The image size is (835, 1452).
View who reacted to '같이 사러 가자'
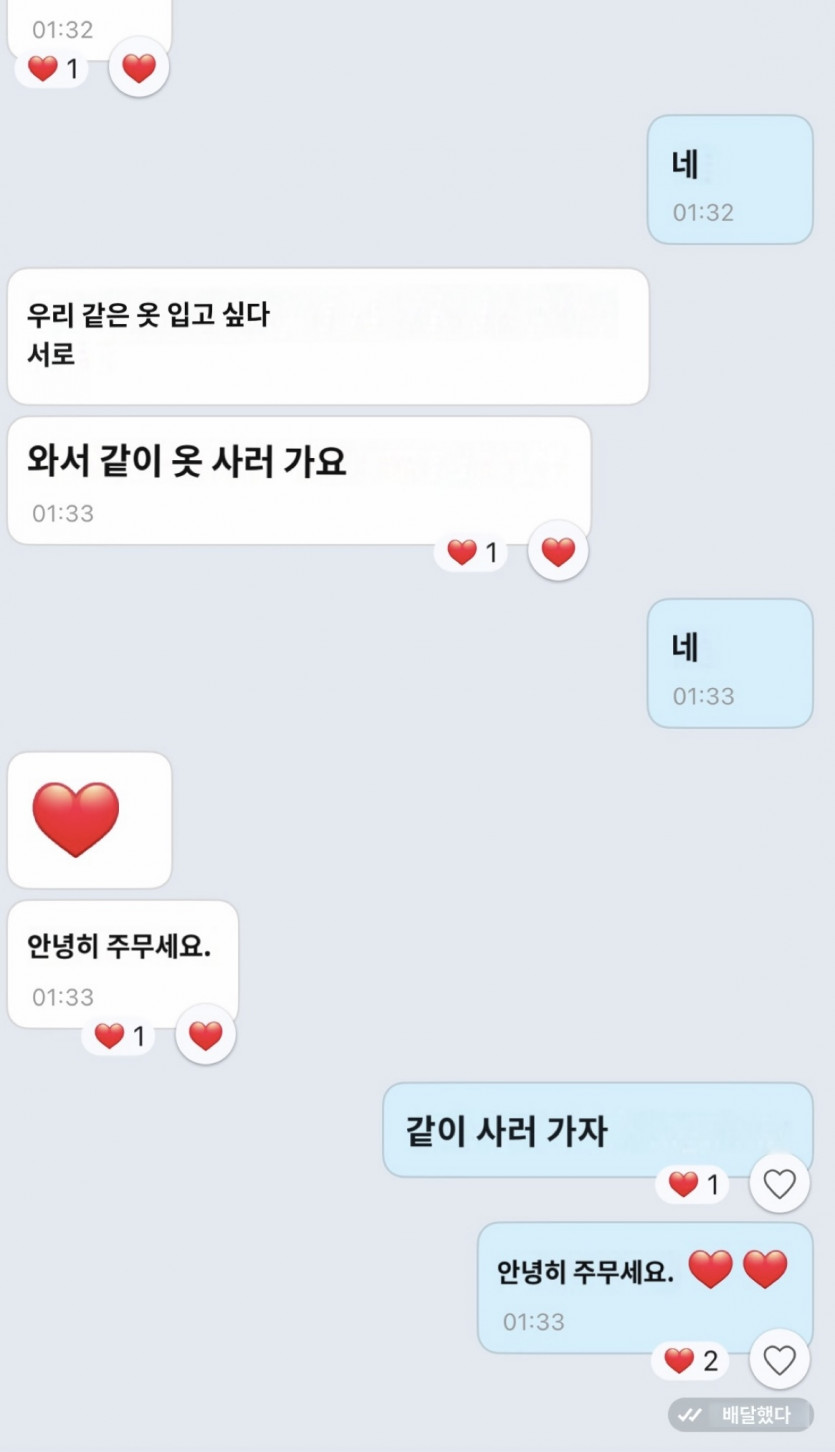point(693,1185)
